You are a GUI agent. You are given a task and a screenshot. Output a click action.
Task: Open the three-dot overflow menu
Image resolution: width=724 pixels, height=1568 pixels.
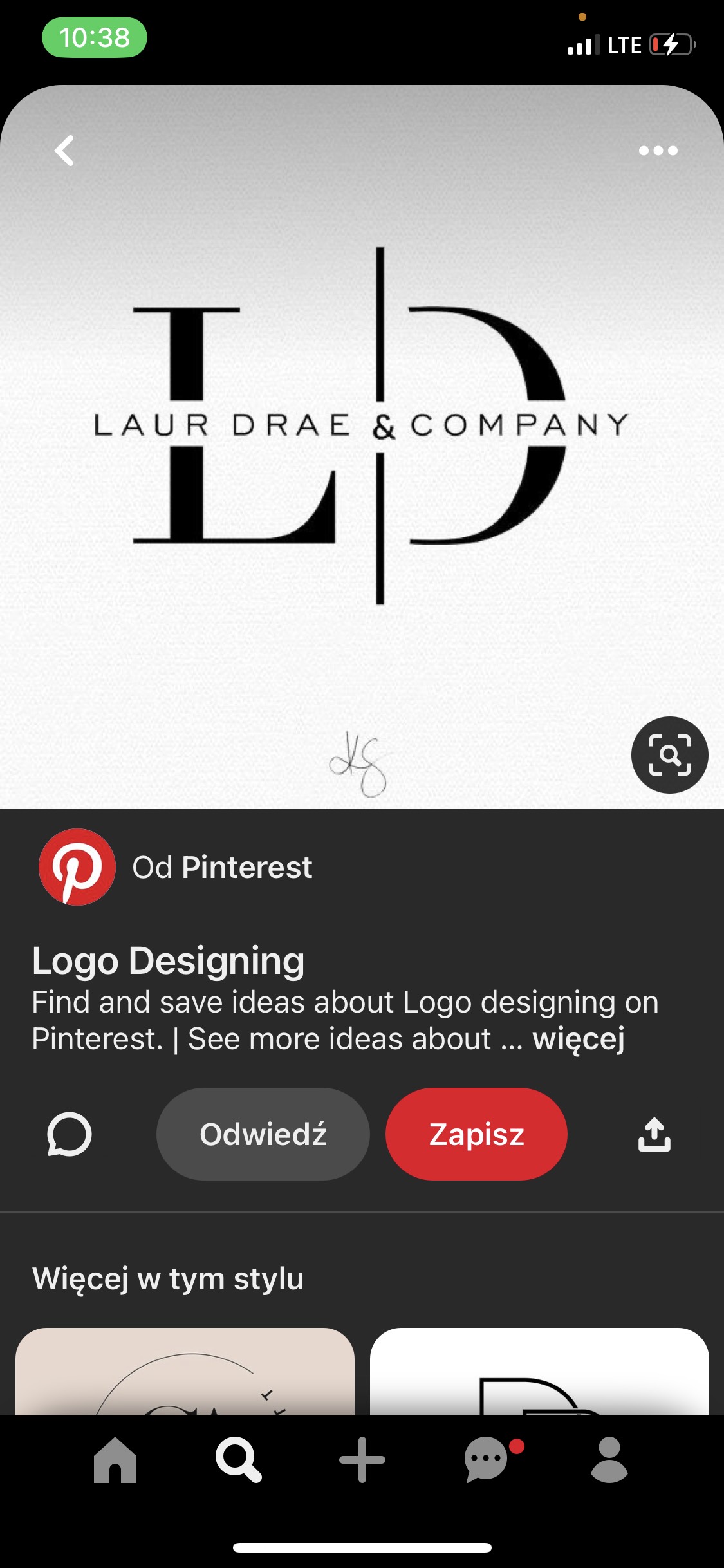point(658,151)
